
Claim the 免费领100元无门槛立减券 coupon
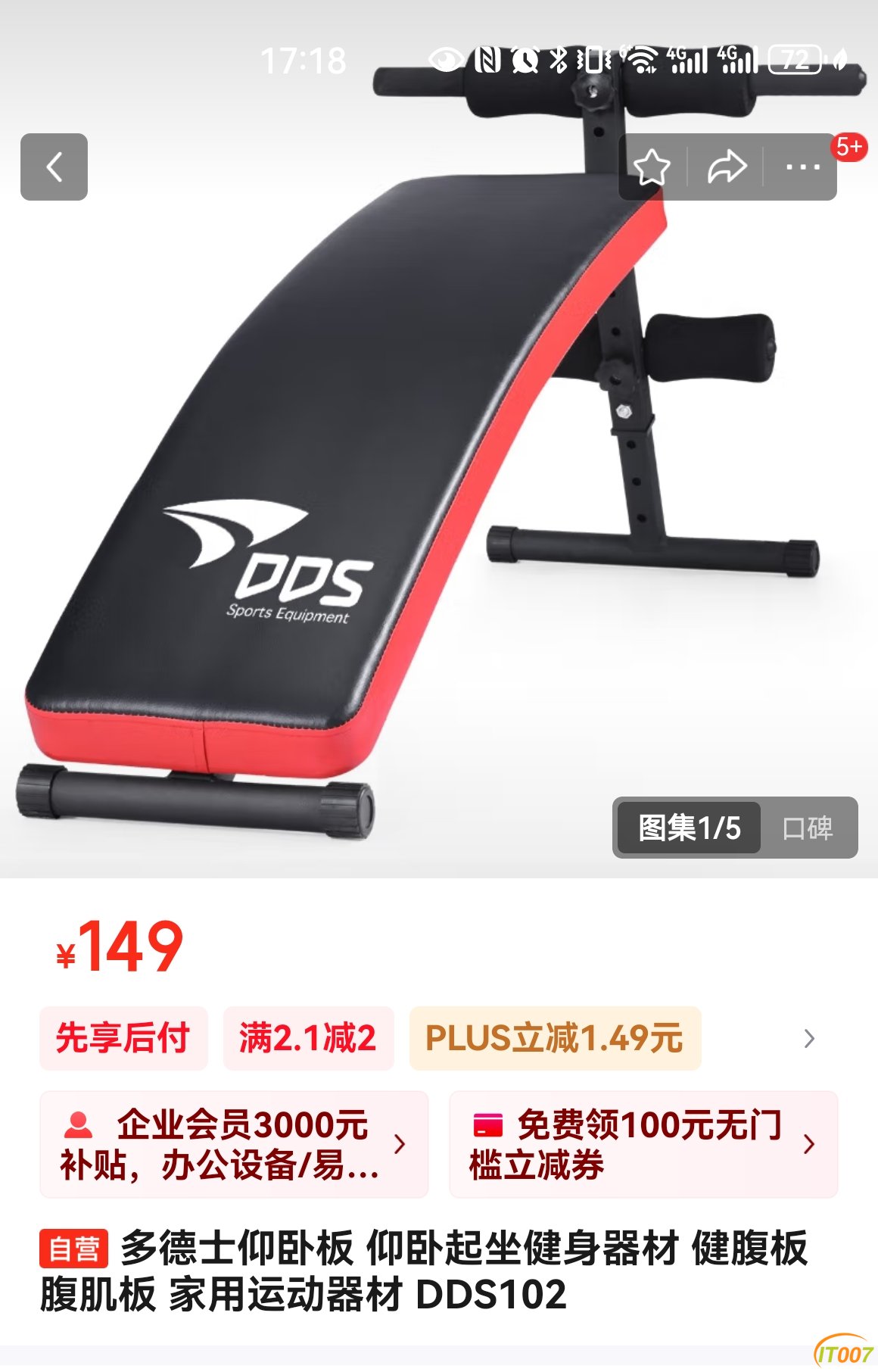tap(643, 1144)
